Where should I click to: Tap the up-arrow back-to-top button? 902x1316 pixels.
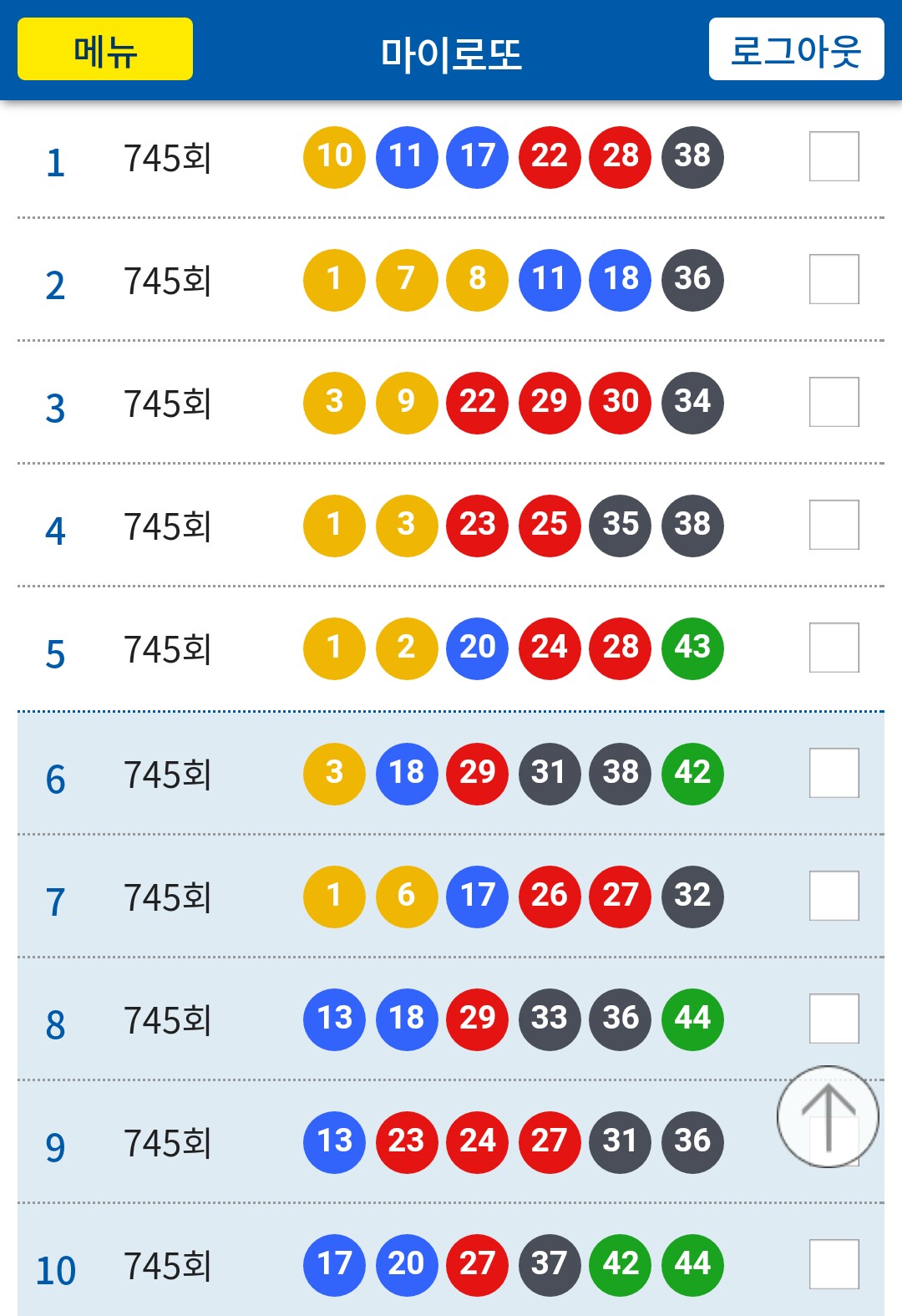(x=828, y=1116)
